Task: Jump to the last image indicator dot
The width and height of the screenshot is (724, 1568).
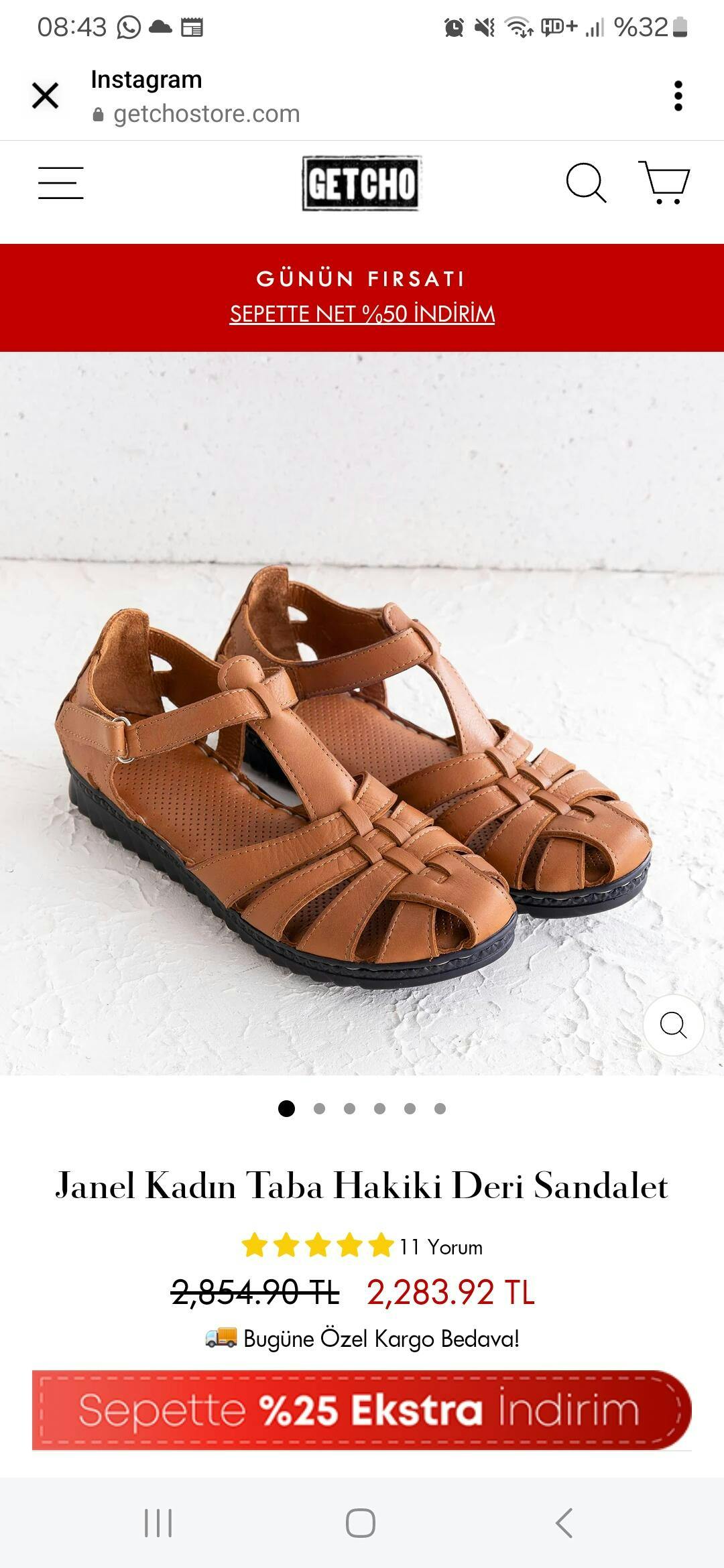Action: point(440,1108)
